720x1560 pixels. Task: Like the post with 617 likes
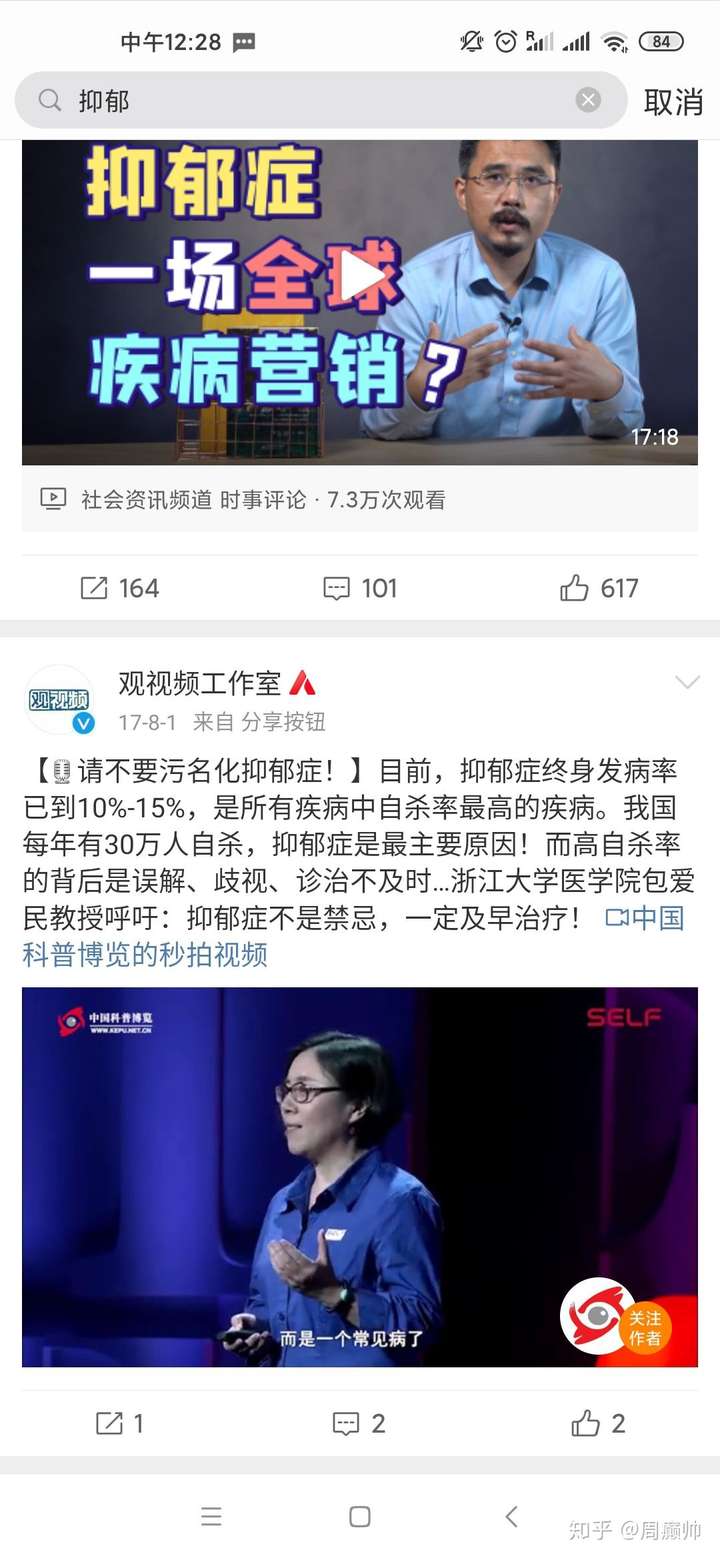click(598, 588)
